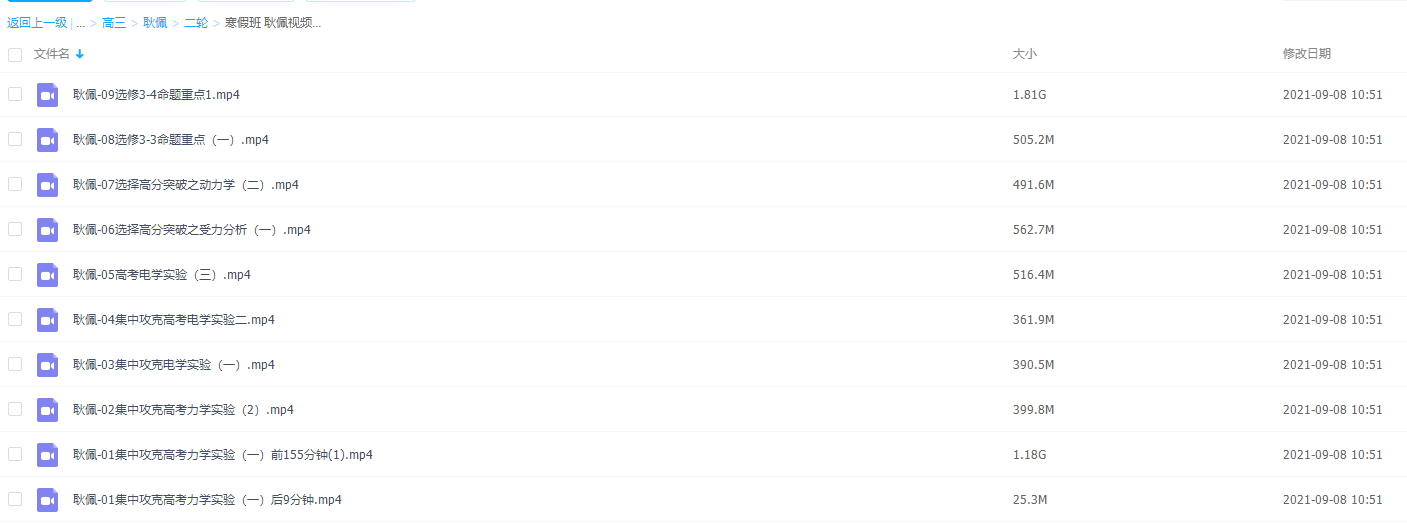Screen dimensions: 1407x524
Task: Mark the 耿佩-04集中攻克高考电学实验二 checkbox
Action: click(15, 319)
